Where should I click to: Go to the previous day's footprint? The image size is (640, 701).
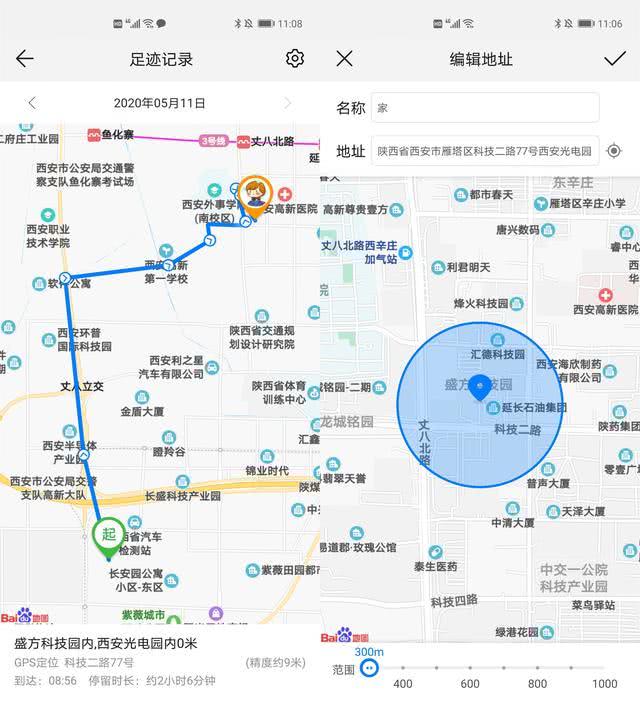[32, 103]
